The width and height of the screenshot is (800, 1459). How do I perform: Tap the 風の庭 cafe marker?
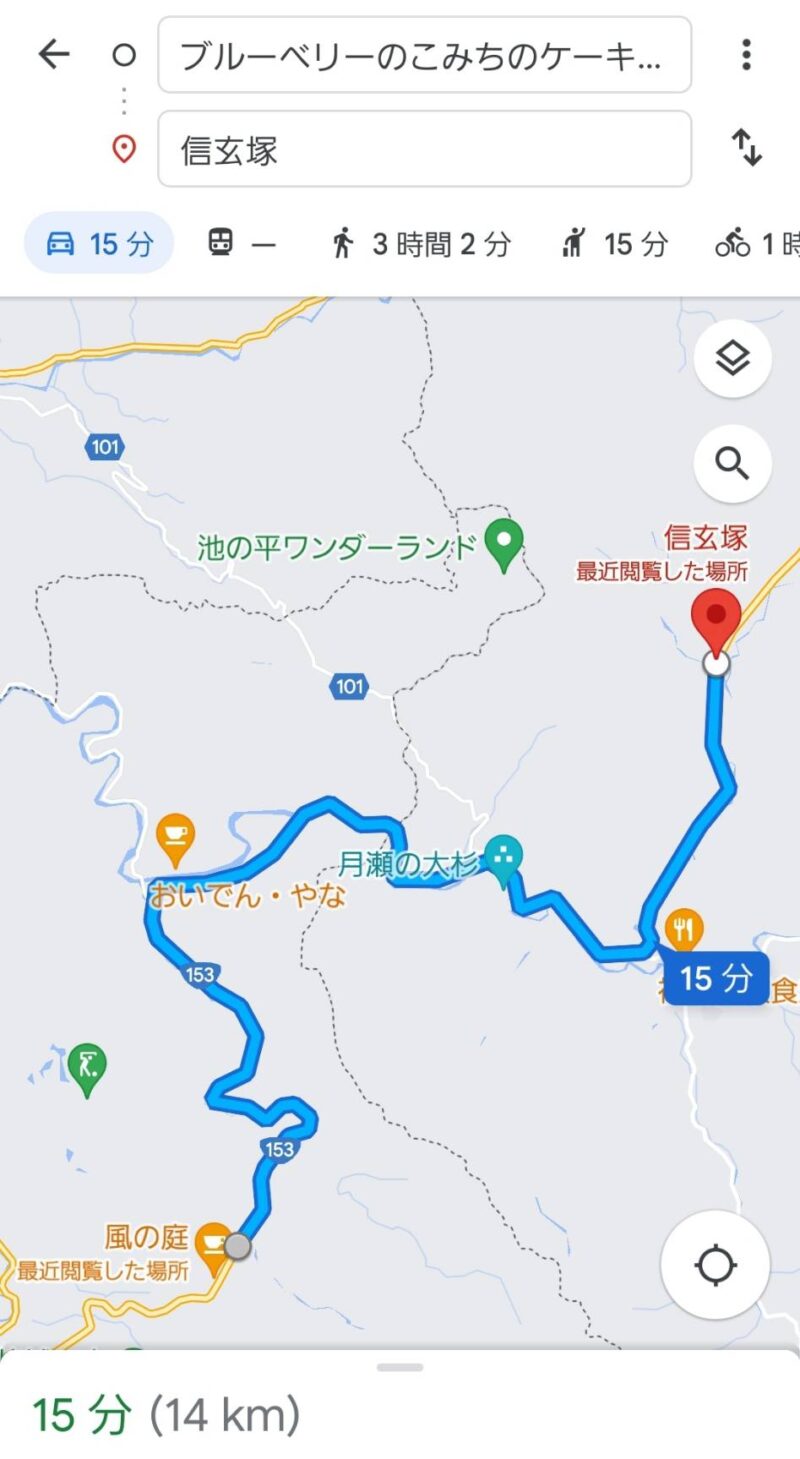tap(210, 1247)
